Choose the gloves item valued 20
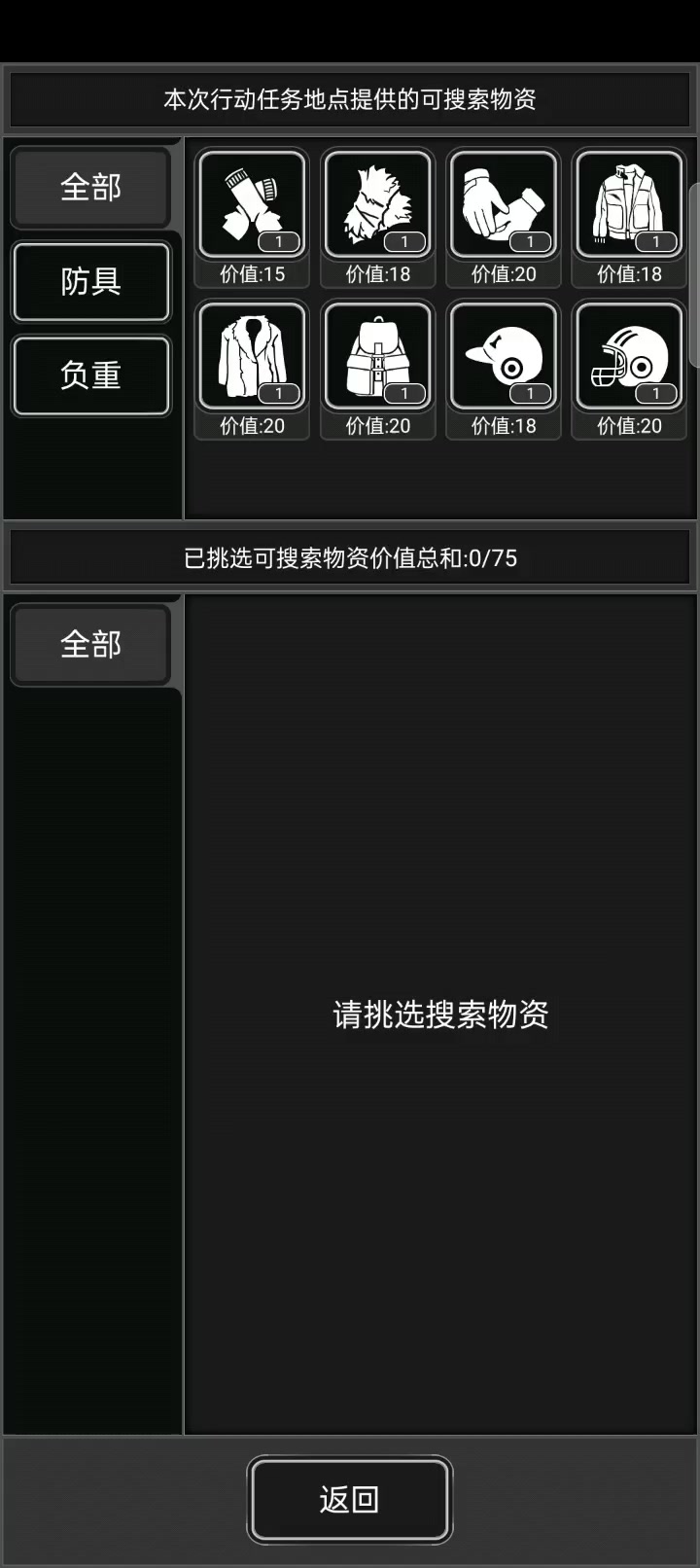Image resolution: width=700 pixels, height=1568 pixels. [x=503, y=205]
